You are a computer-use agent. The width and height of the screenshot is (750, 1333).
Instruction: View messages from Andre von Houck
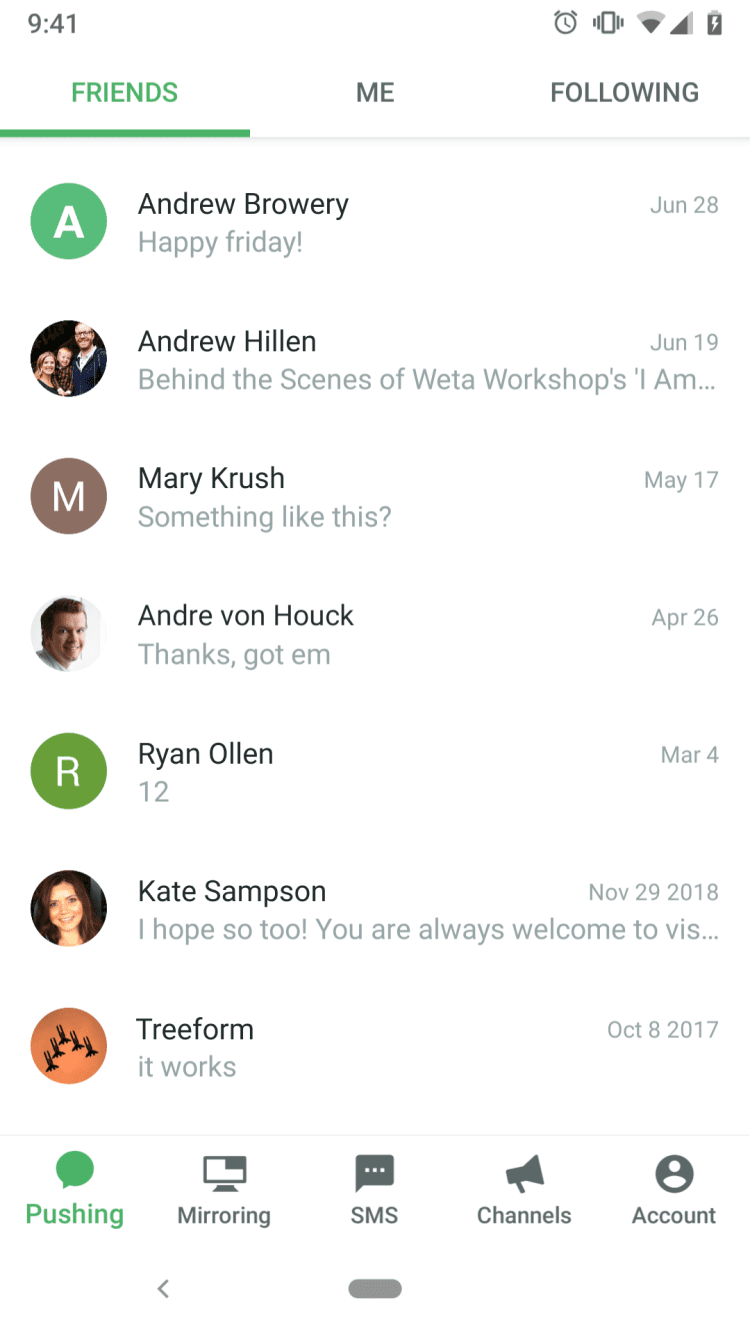point(375,634)
